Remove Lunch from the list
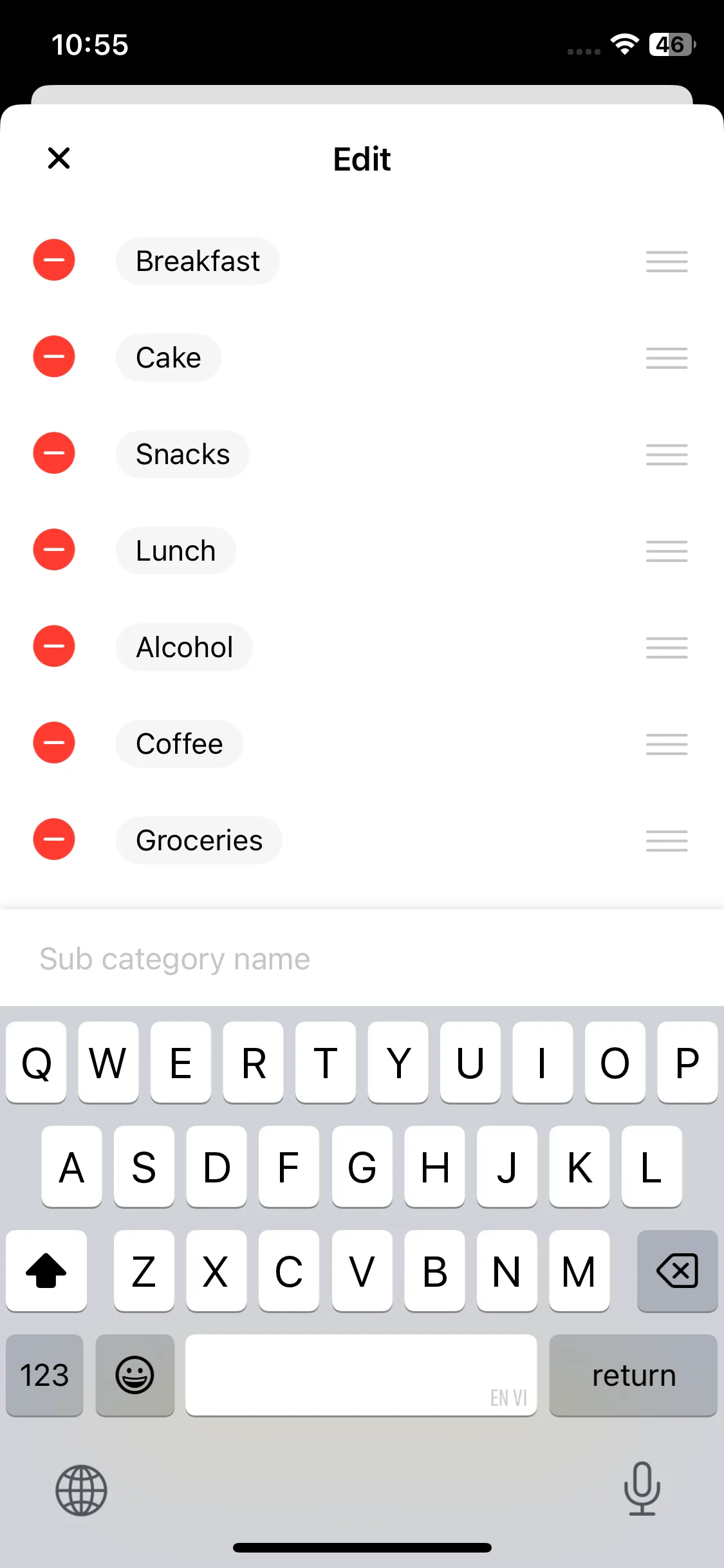Image resolution: width=724 pixels, height=1568 pixels. tap(54, 550)
